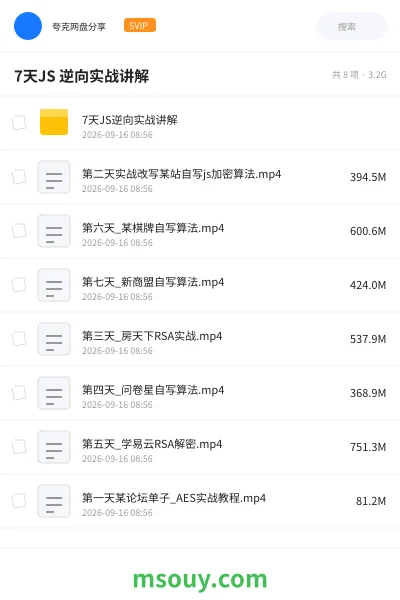
Task: Check the box for 第三天_房天下RSA实战.mp4
Action: (x=19, y=339)
